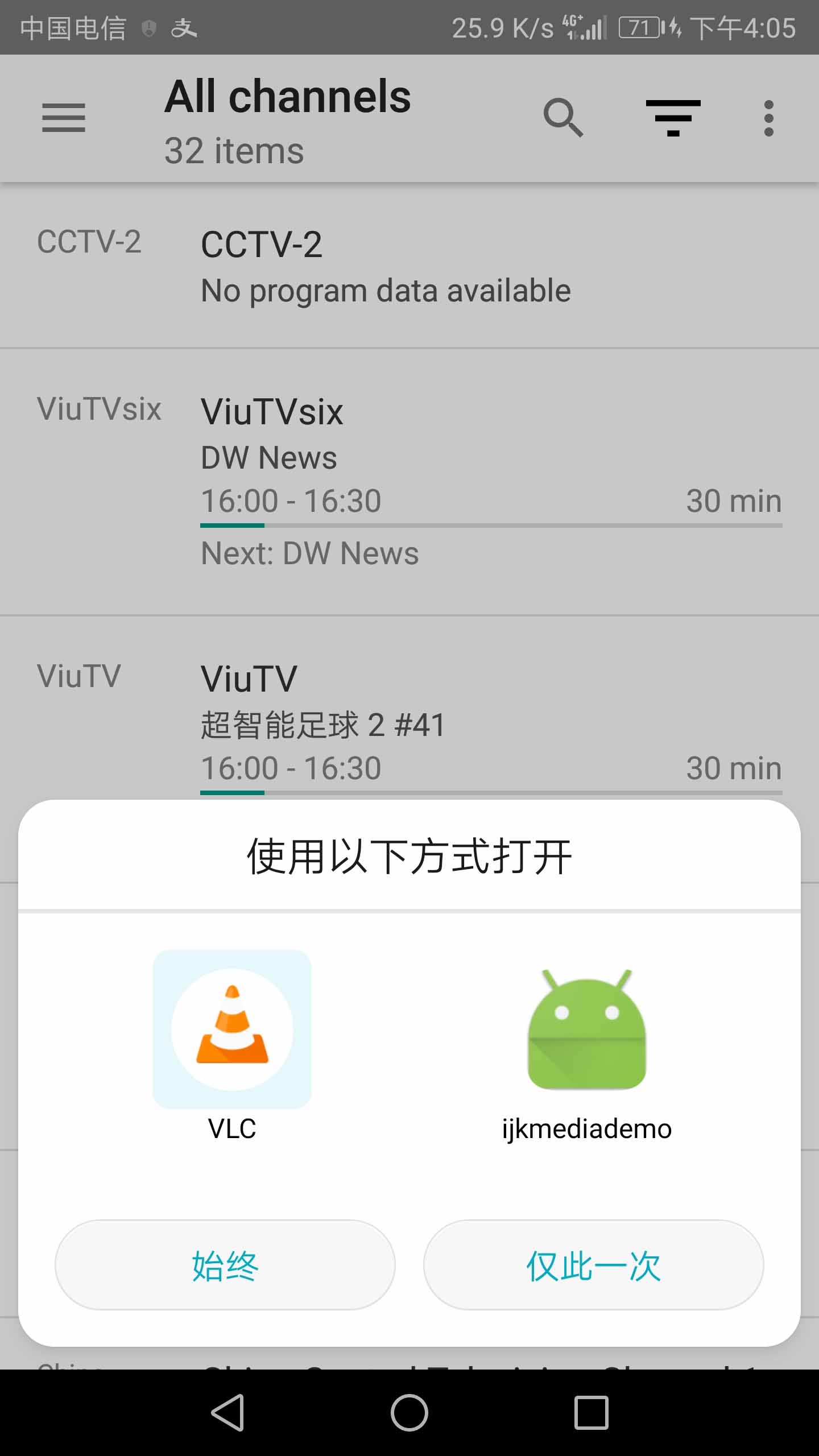Choose VLC to open the stream
819x1456 pixels.
pyautogui.click(x=232, y=1045)
